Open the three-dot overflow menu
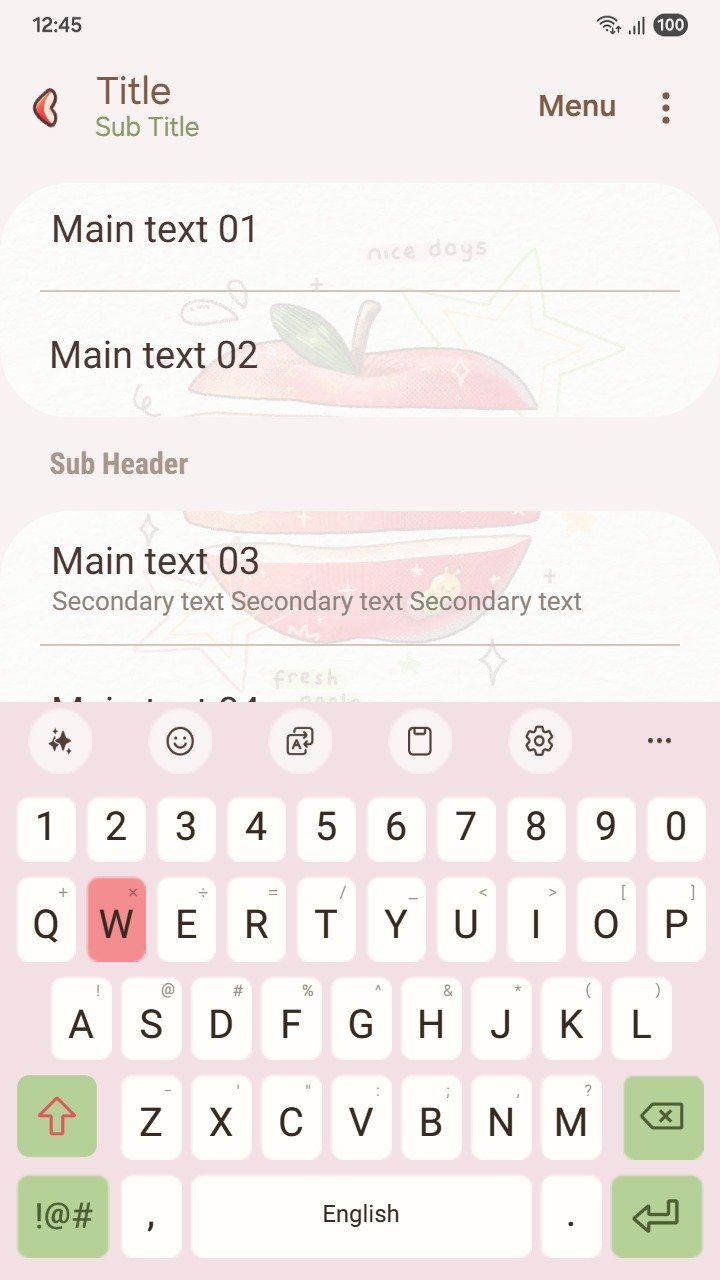Screen dimensions: 720x1280 (x=666, y=107)
